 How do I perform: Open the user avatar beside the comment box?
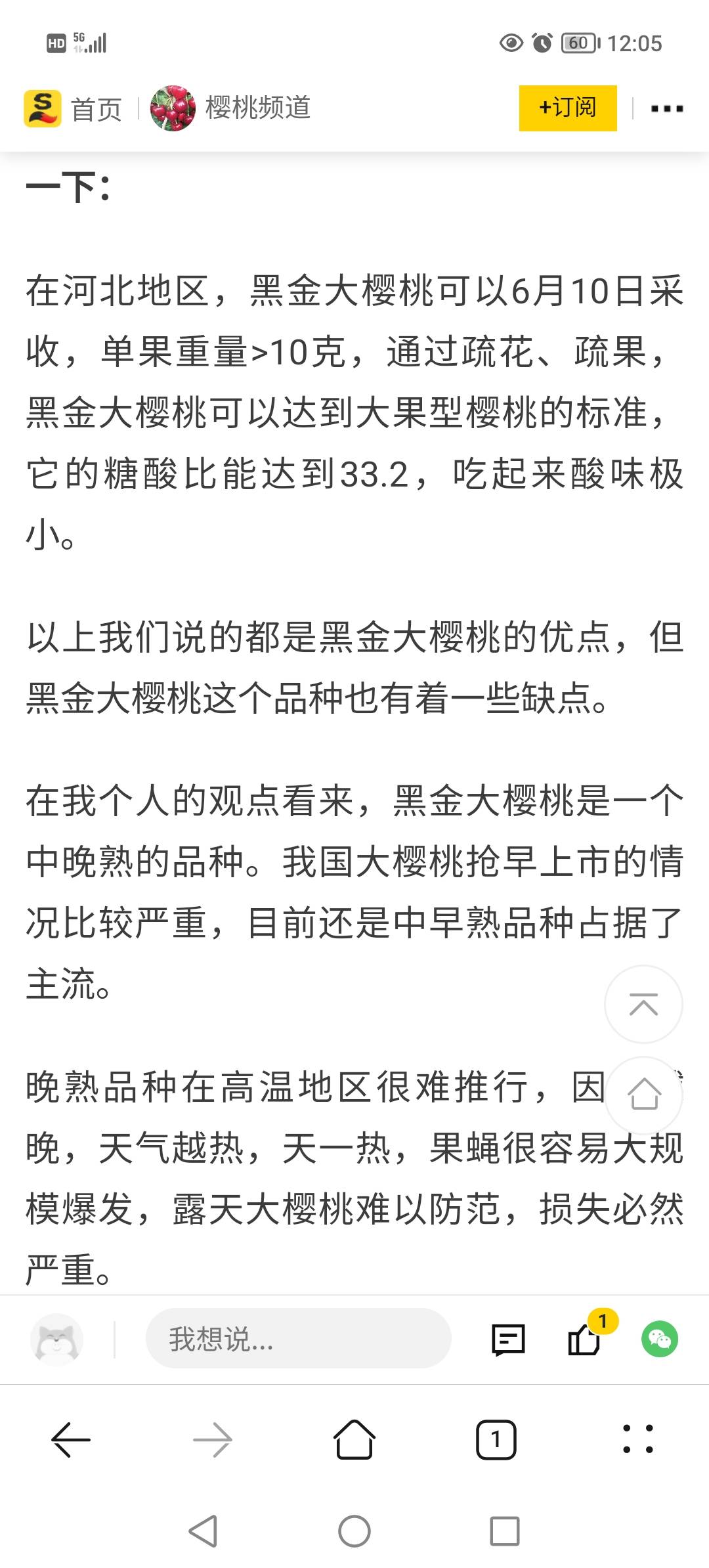pos(57,1339)
